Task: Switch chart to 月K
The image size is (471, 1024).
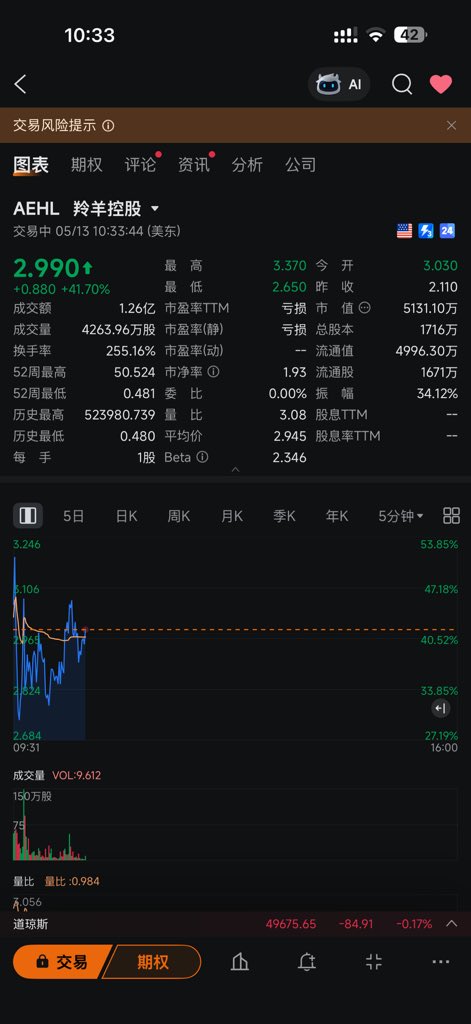Action: (232, 516)
